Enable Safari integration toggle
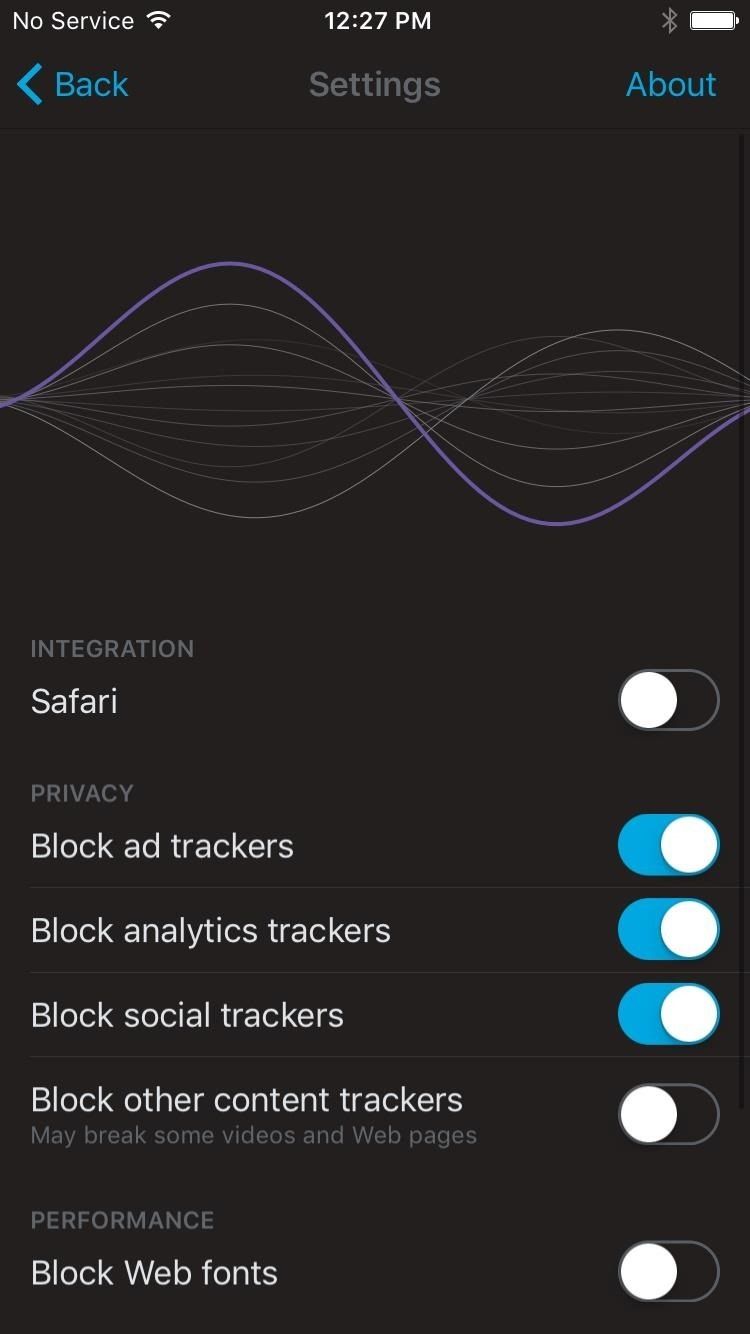The width and height of the screenshot is (750, 1334). click(668, 700)
